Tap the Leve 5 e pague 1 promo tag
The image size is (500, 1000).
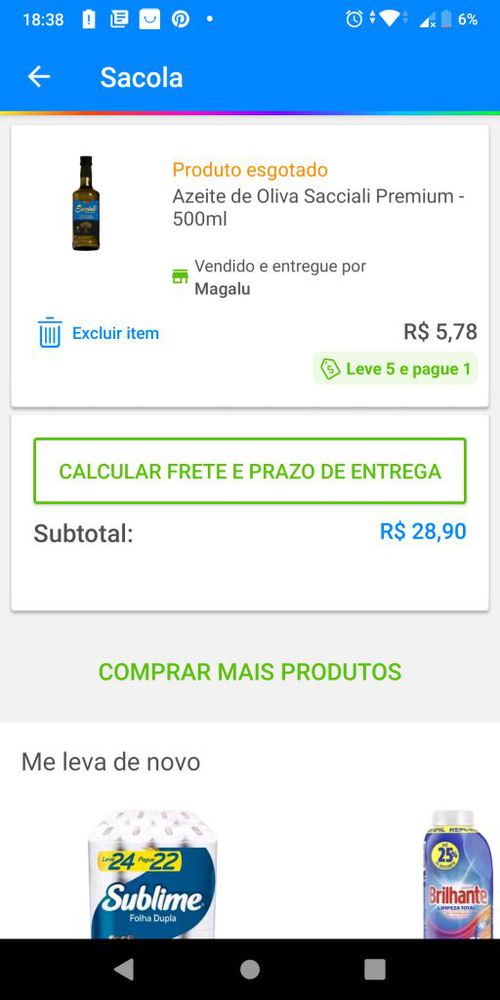coord(395,369)
